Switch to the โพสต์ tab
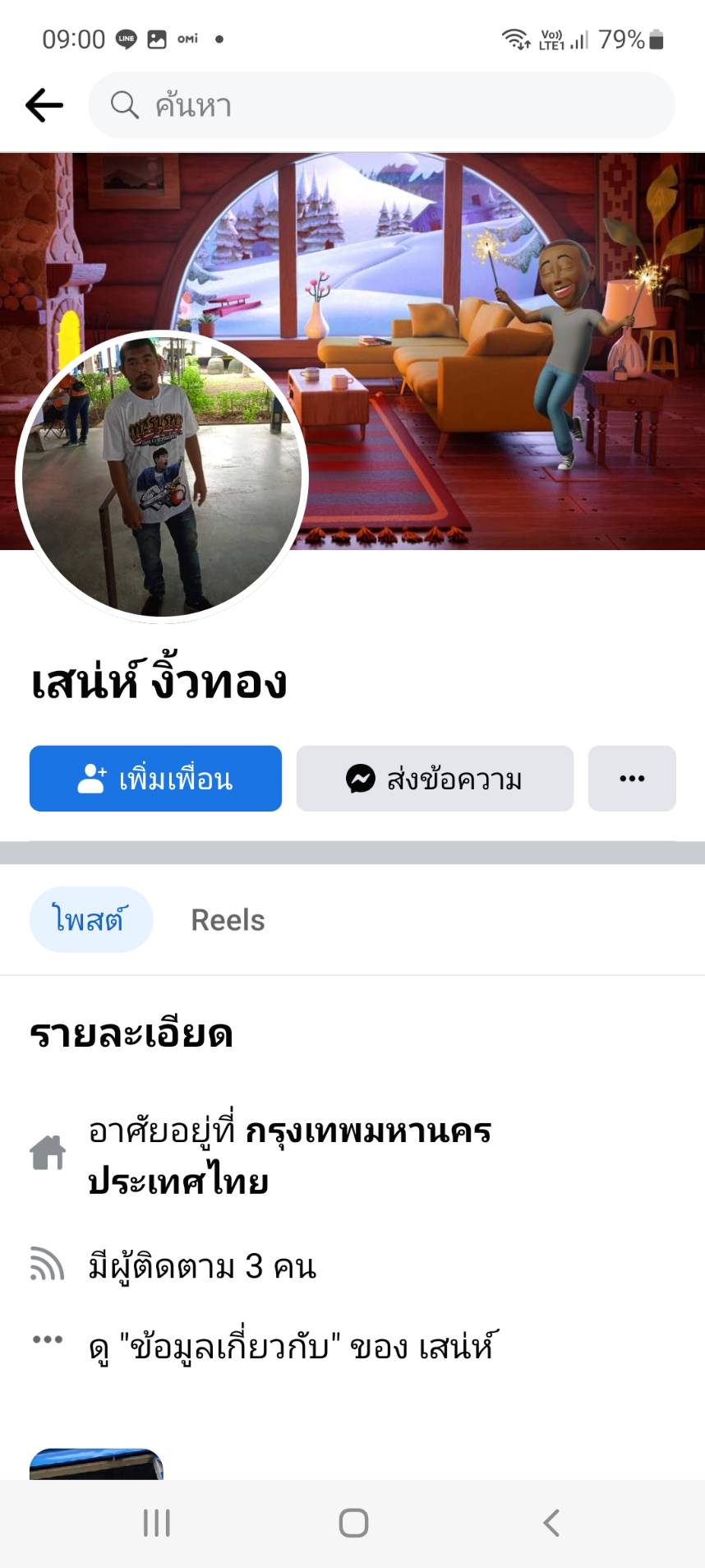This screenshot has width=705, height=1568. [x=90, y=919]
